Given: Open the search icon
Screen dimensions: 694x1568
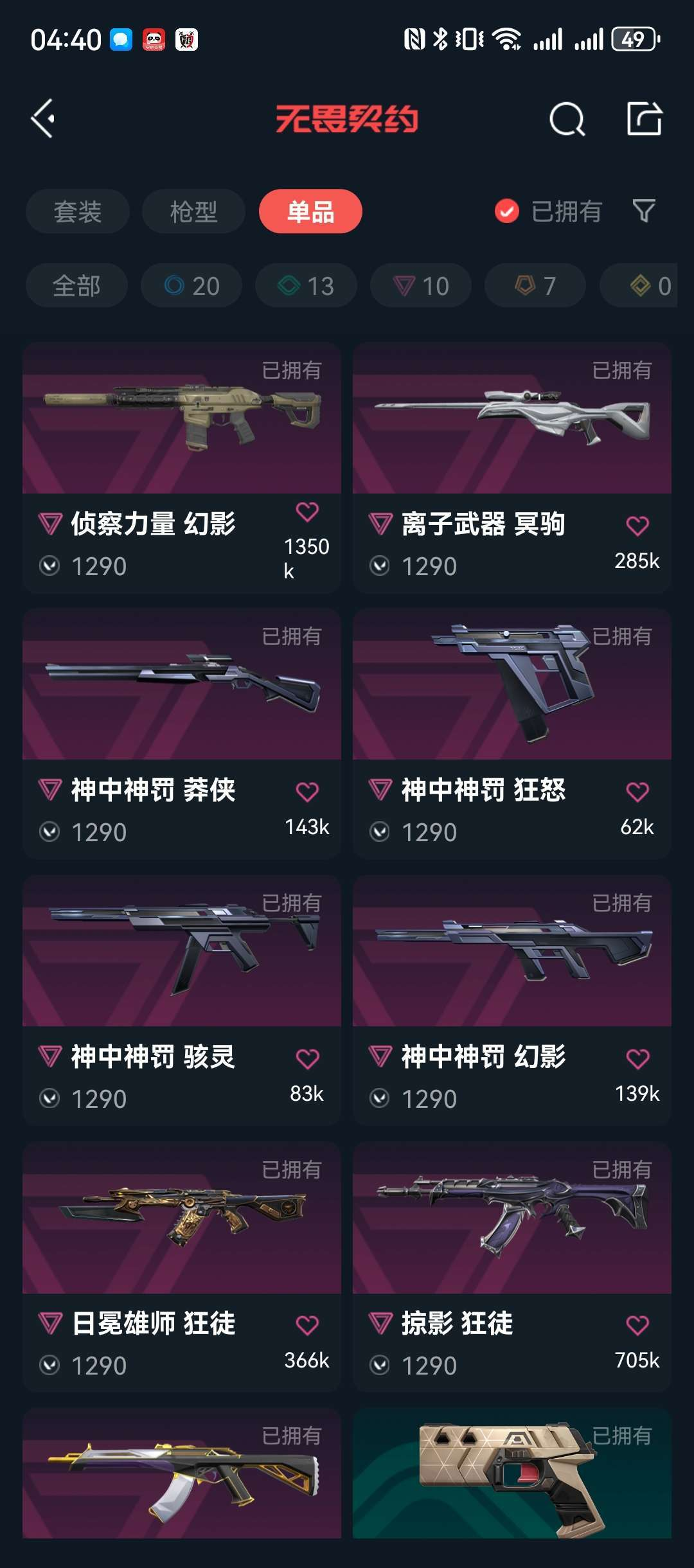Looking at the screenshot, I should [567, 119].
